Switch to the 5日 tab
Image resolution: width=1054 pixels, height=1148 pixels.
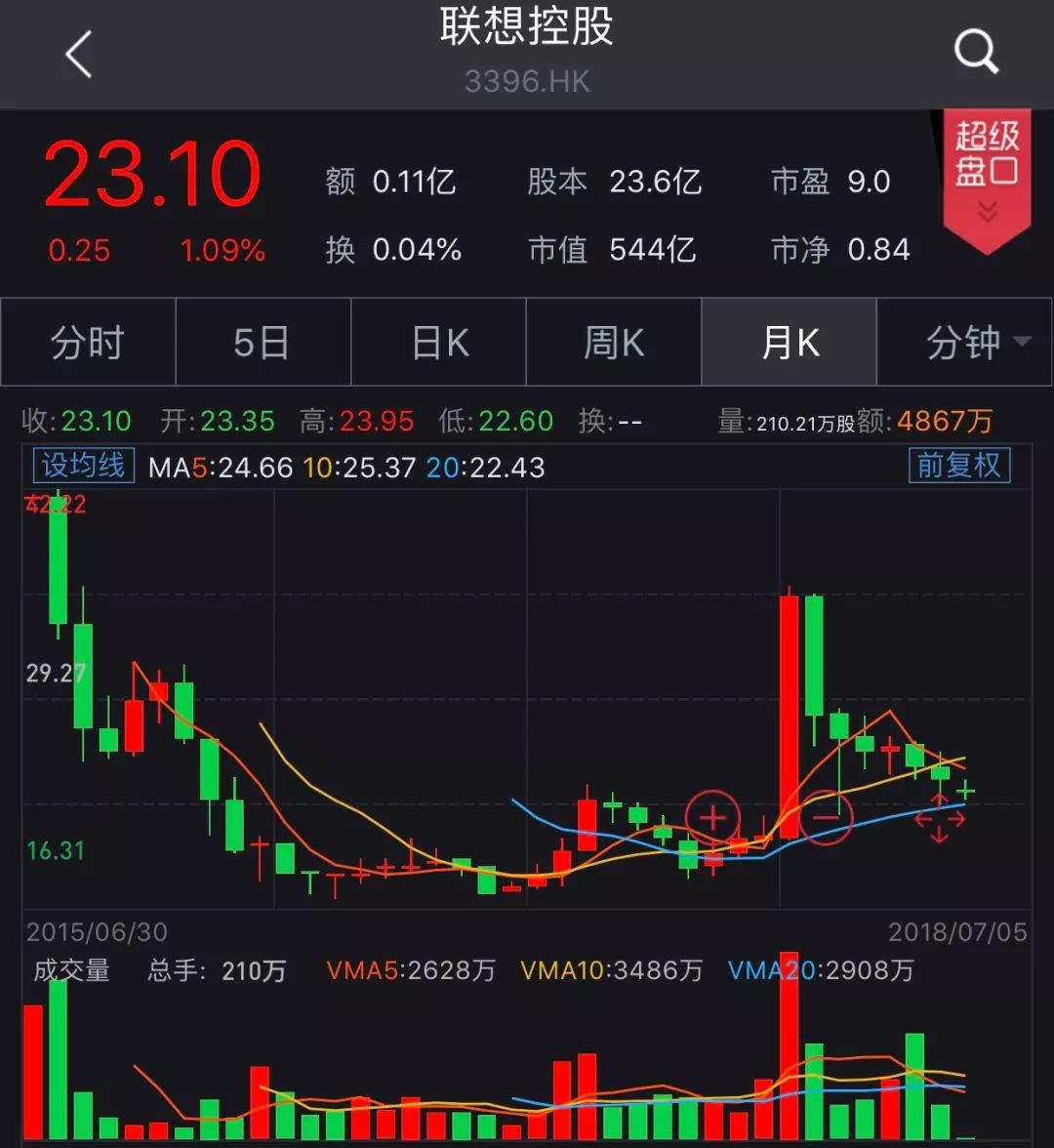pyautogui.click(x=263, y=342)
